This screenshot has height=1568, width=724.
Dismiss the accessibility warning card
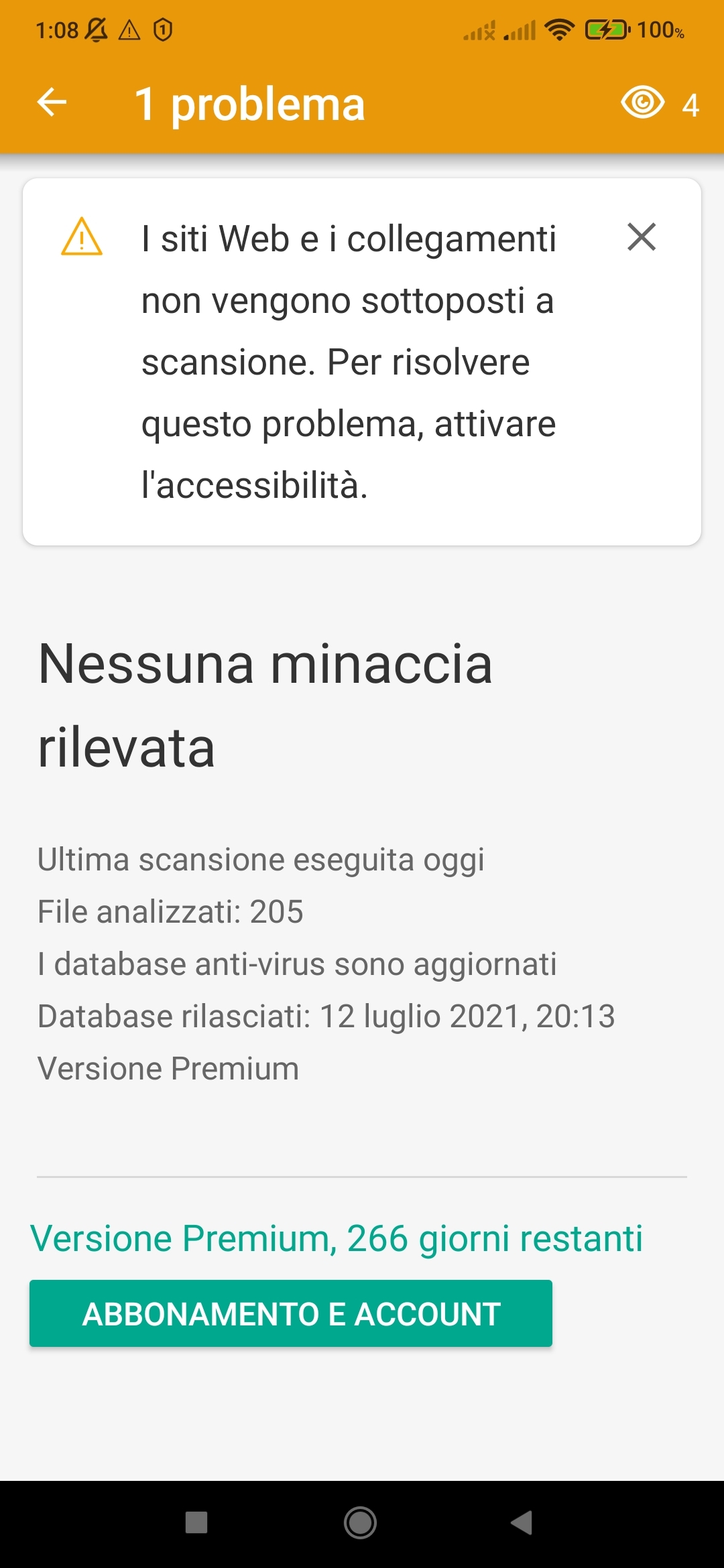coord(642,237)
